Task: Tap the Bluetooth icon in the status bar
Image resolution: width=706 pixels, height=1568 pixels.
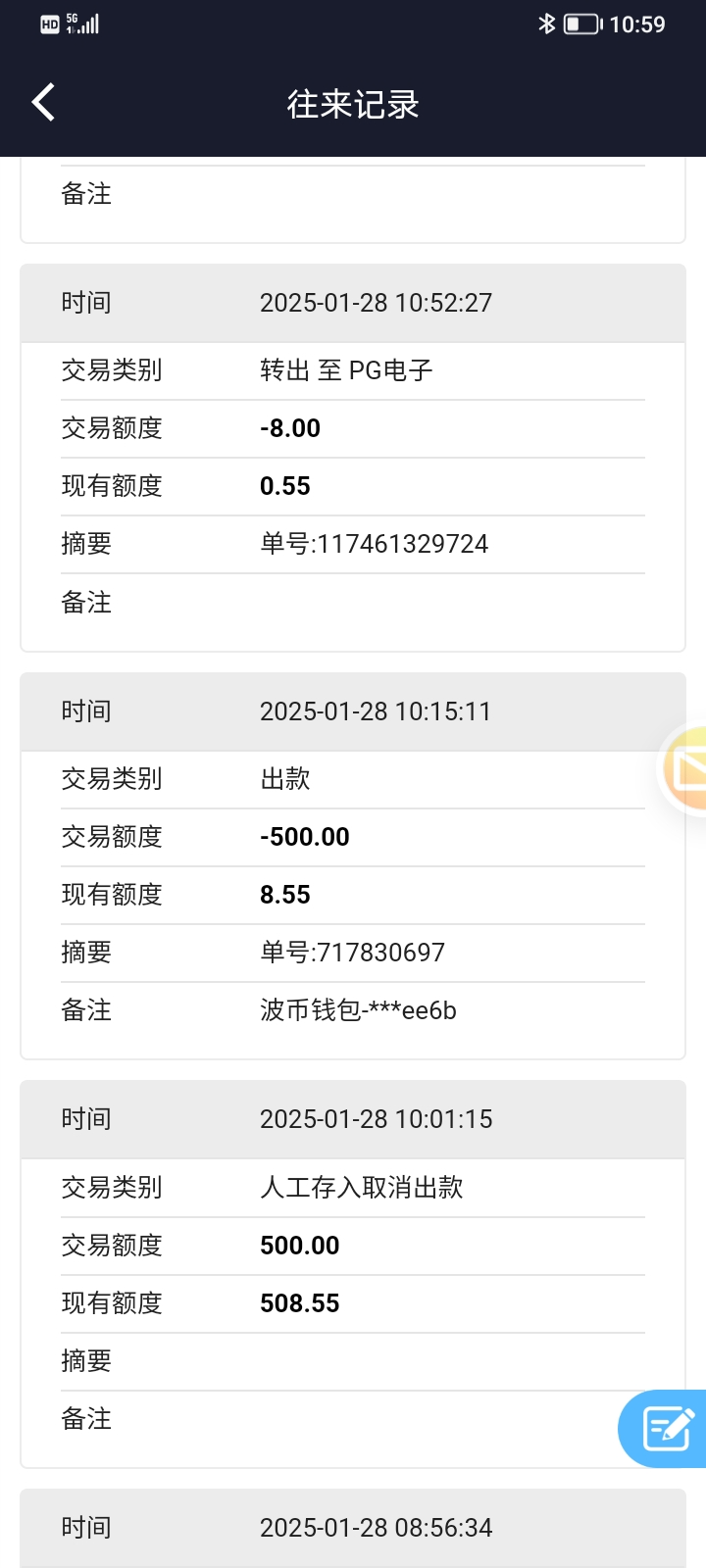Action: 549,24
